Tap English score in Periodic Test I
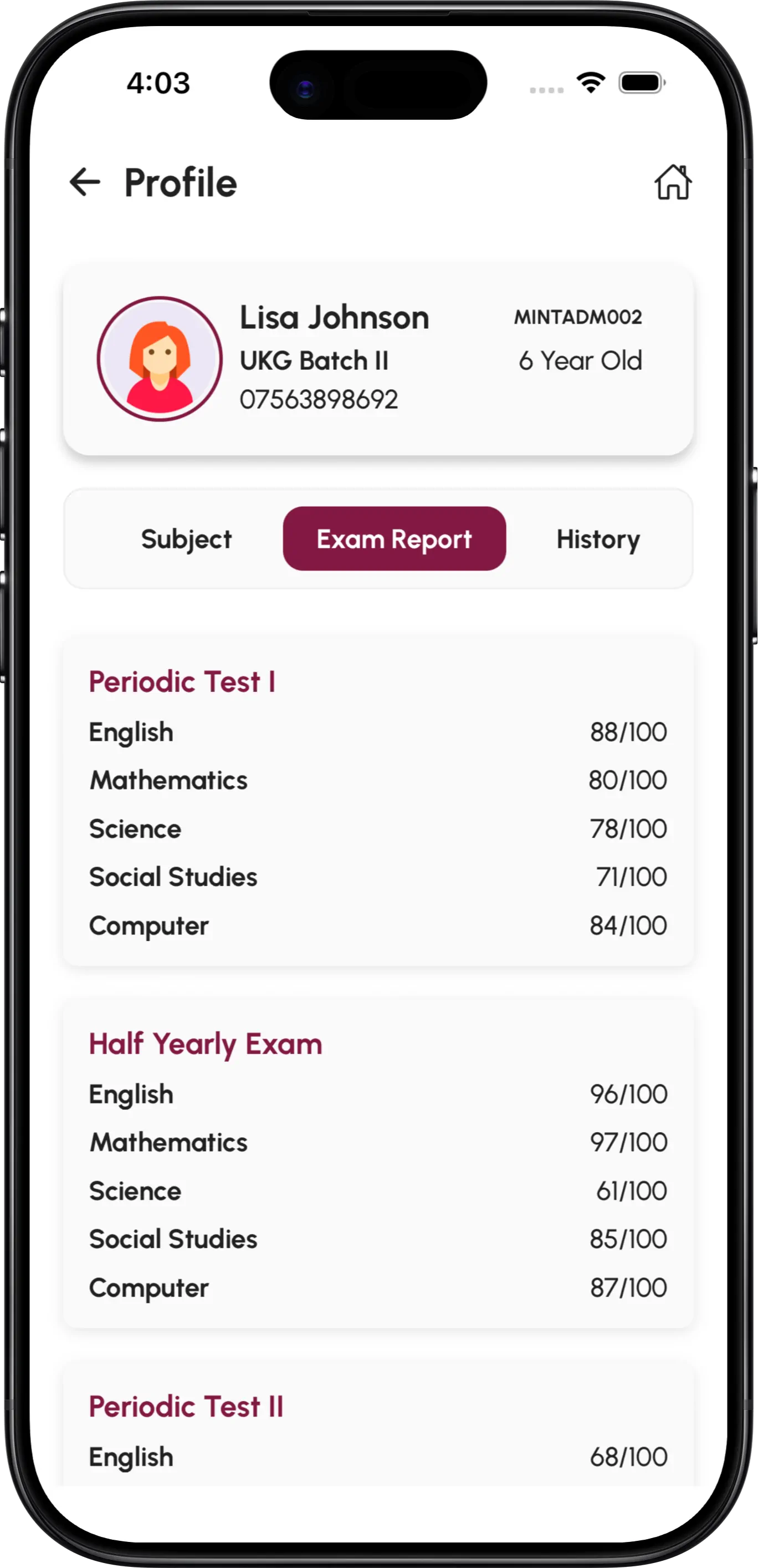The width and height of the screenshot is (758, 1568). (629, 732)
